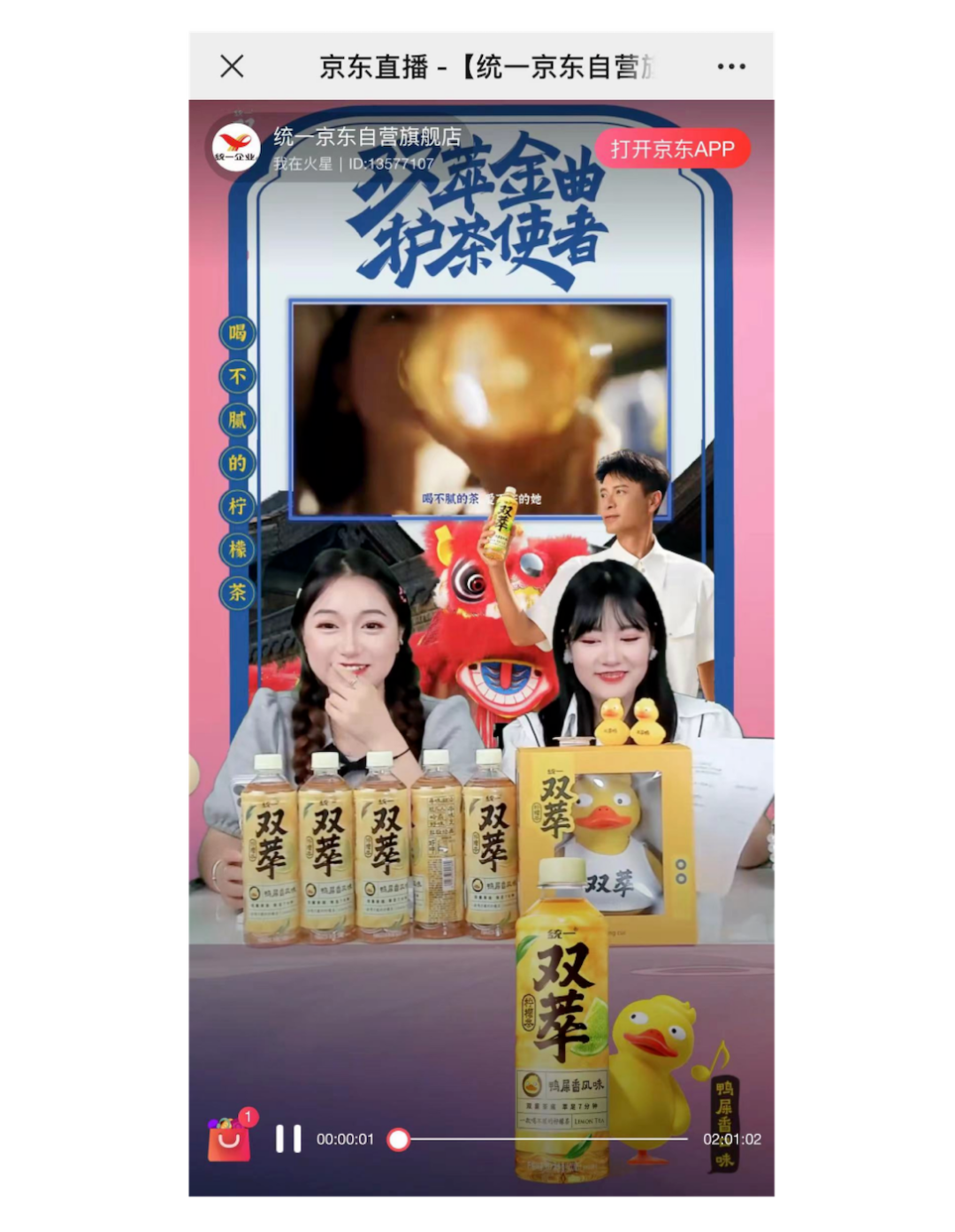
Task: Pause the live replay video
Action: pos(288,1138)
